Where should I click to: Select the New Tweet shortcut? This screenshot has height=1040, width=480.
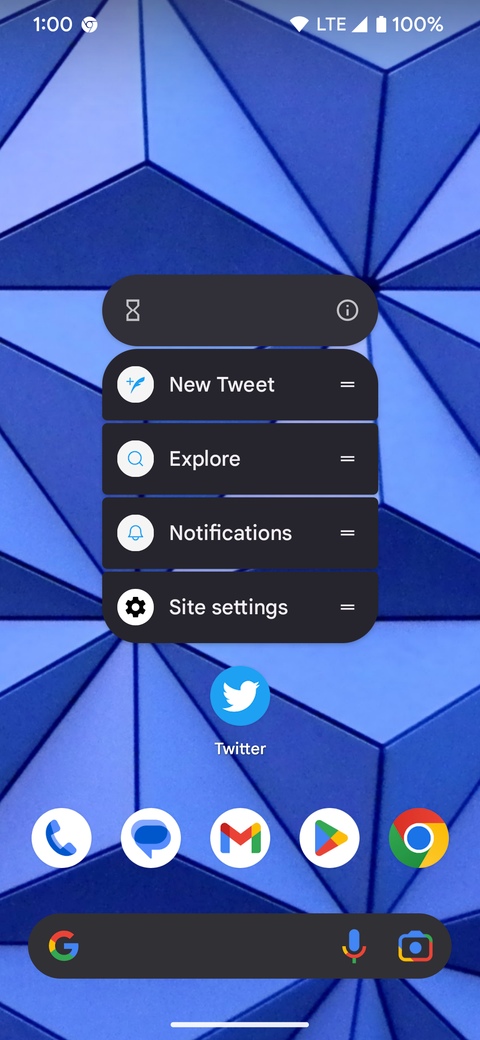coord(240,385)
